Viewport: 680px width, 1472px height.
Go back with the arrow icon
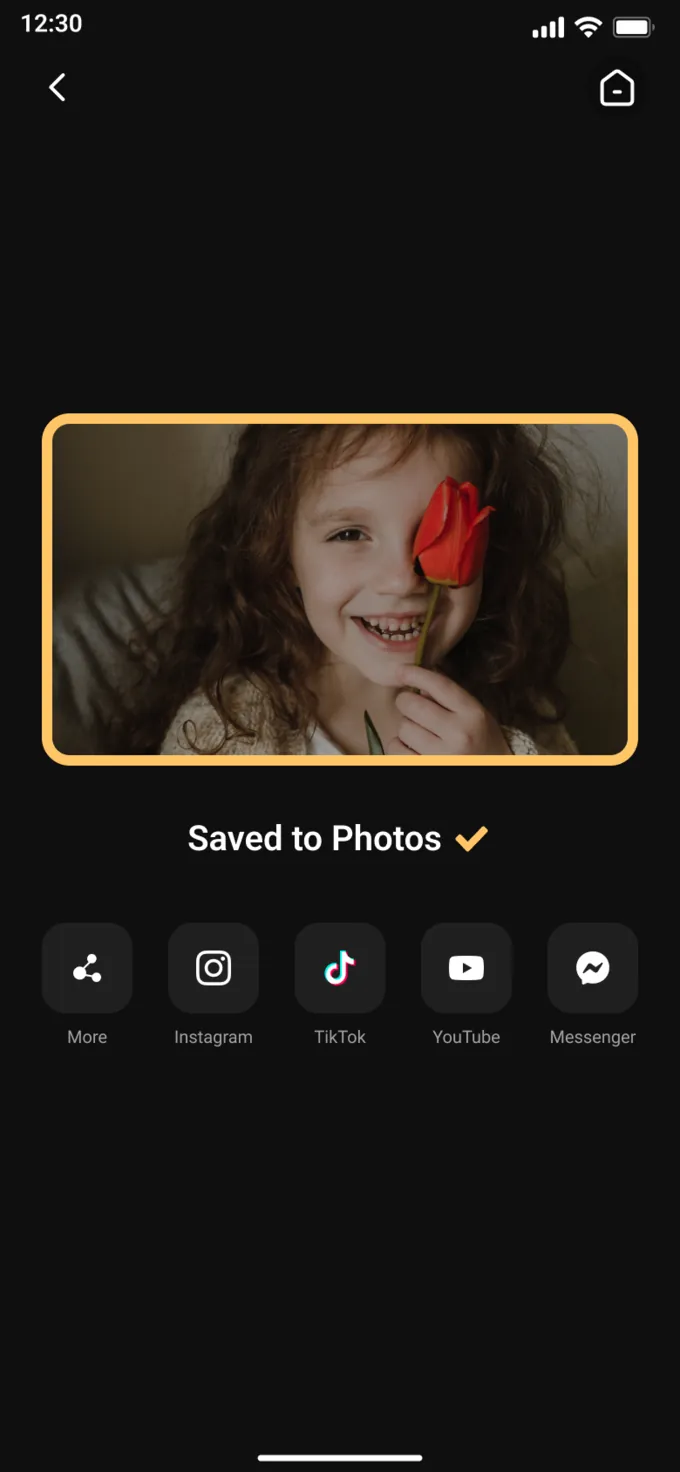tap(58, 88)
